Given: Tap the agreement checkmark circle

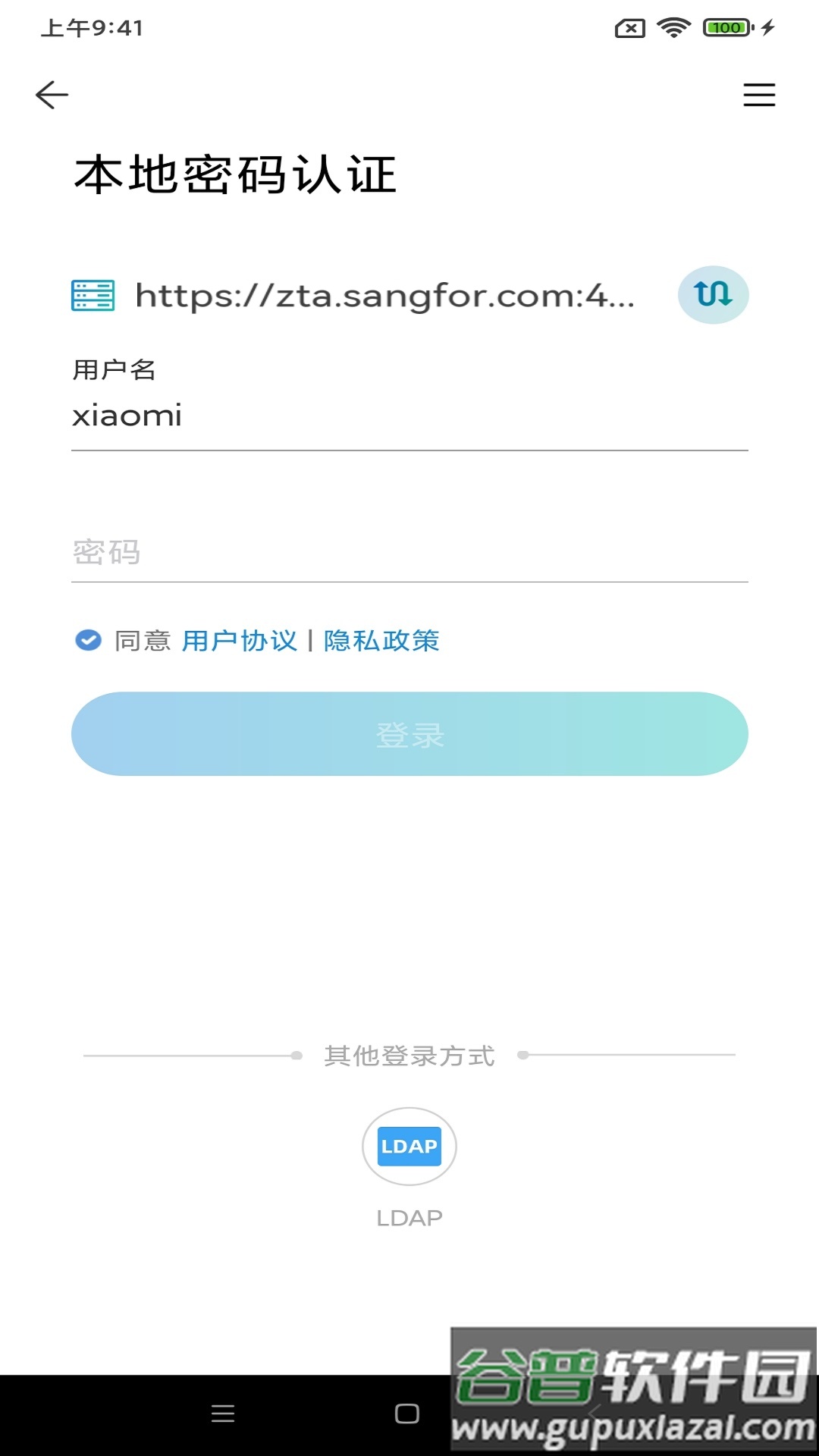Looking at the screenshot, I should pos(89,640).
